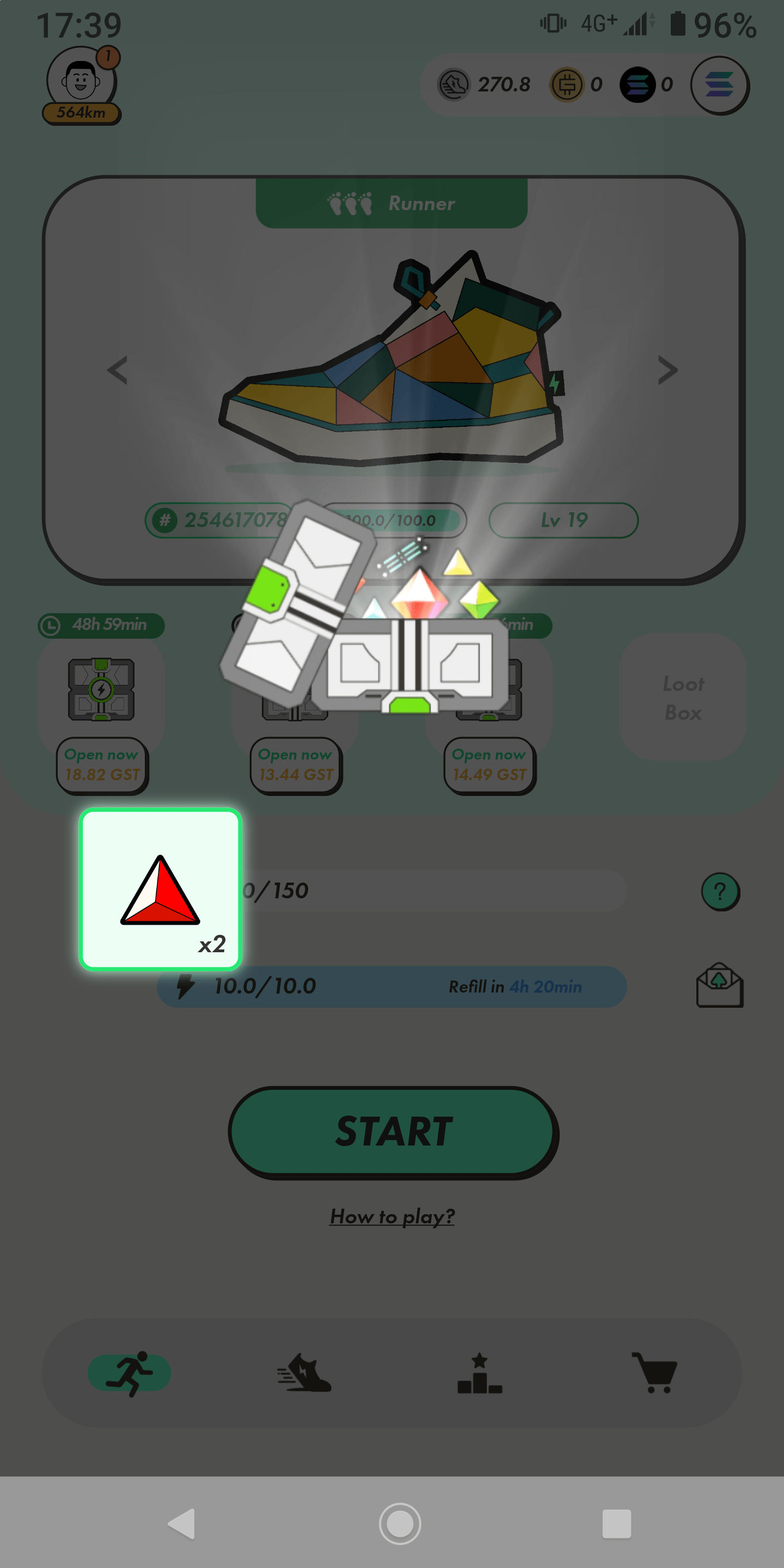Switch to the leaderboard podium tab
This screenshot has width=784, height=1568.
pyautogui.click(x=480, y=1373)
